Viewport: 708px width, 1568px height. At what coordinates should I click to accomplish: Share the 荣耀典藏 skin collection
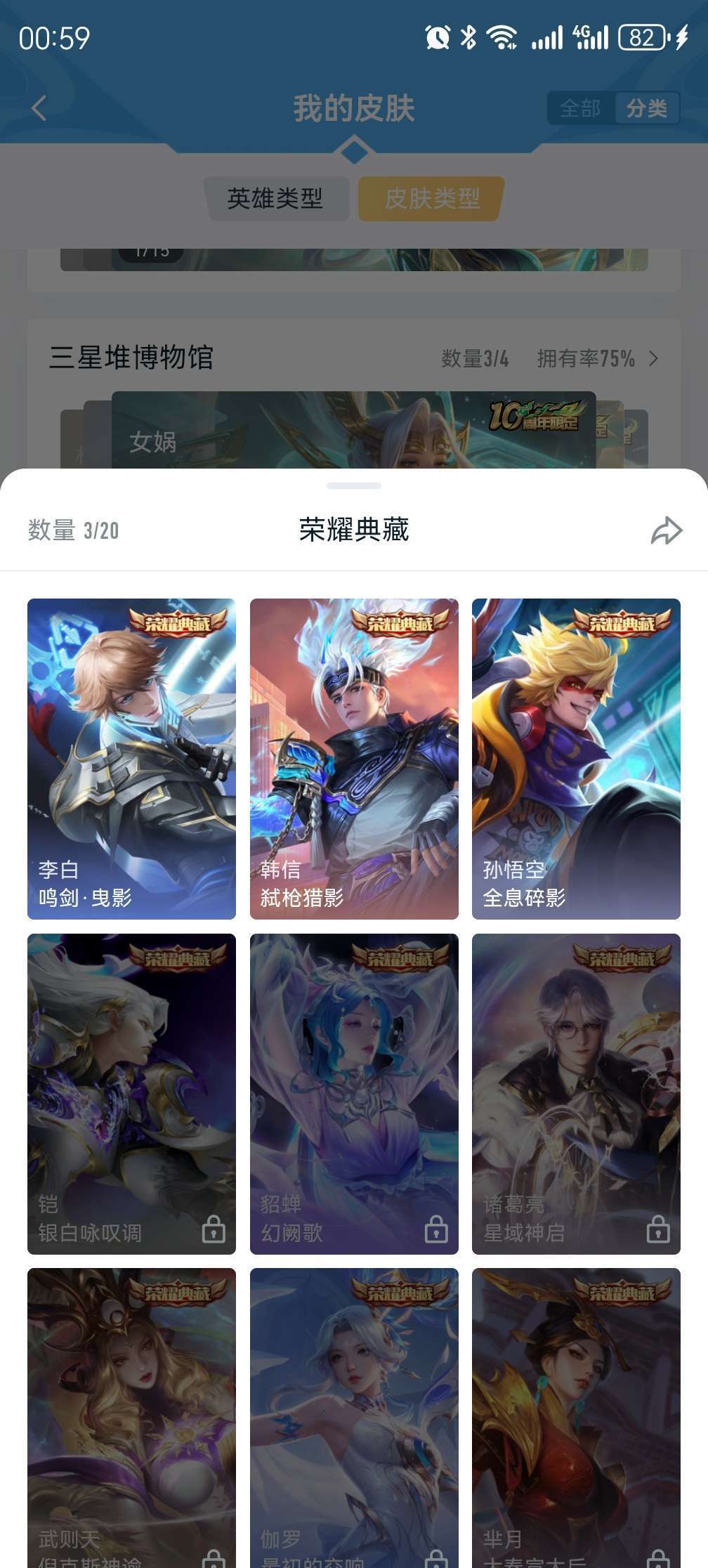(666, 530)
